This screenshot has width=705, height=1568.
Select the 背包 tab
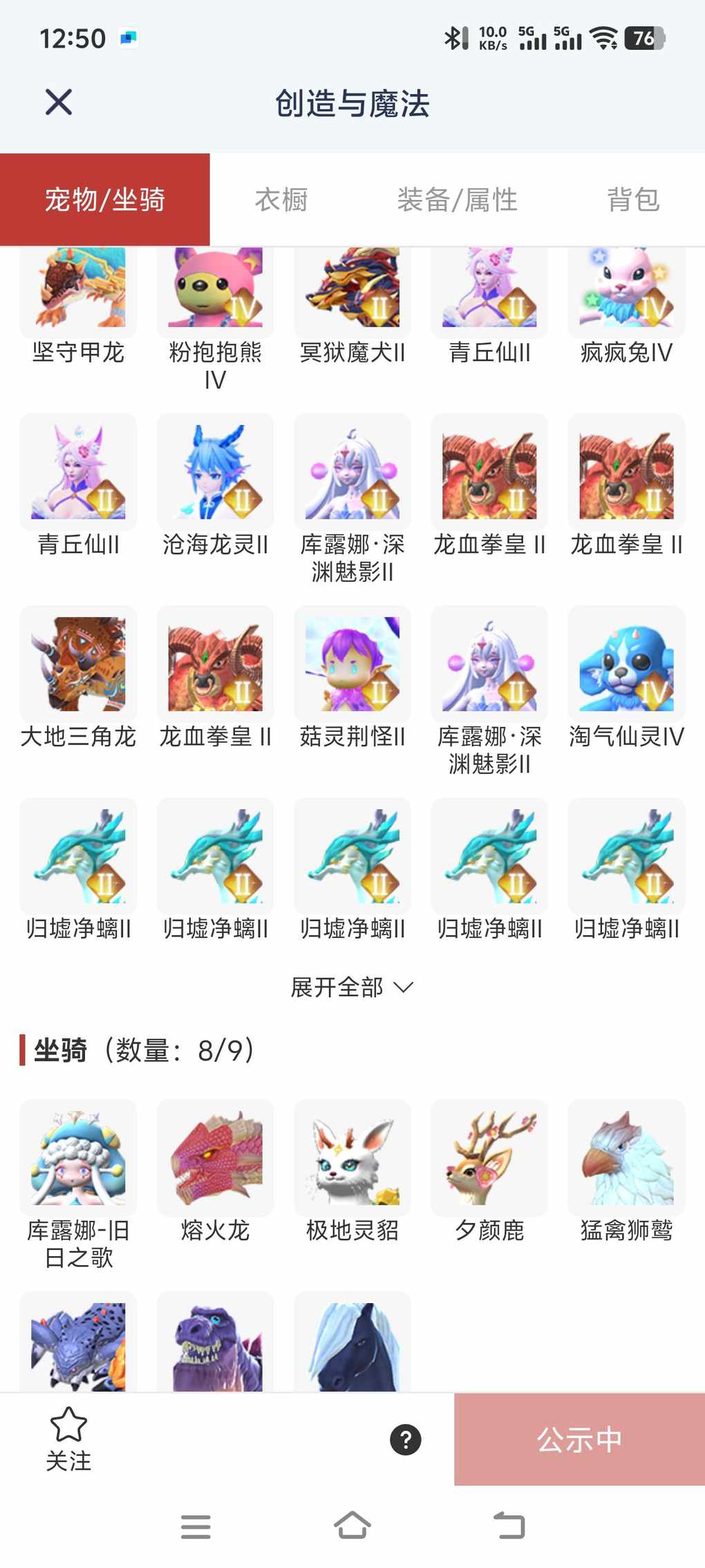(633, 200)
